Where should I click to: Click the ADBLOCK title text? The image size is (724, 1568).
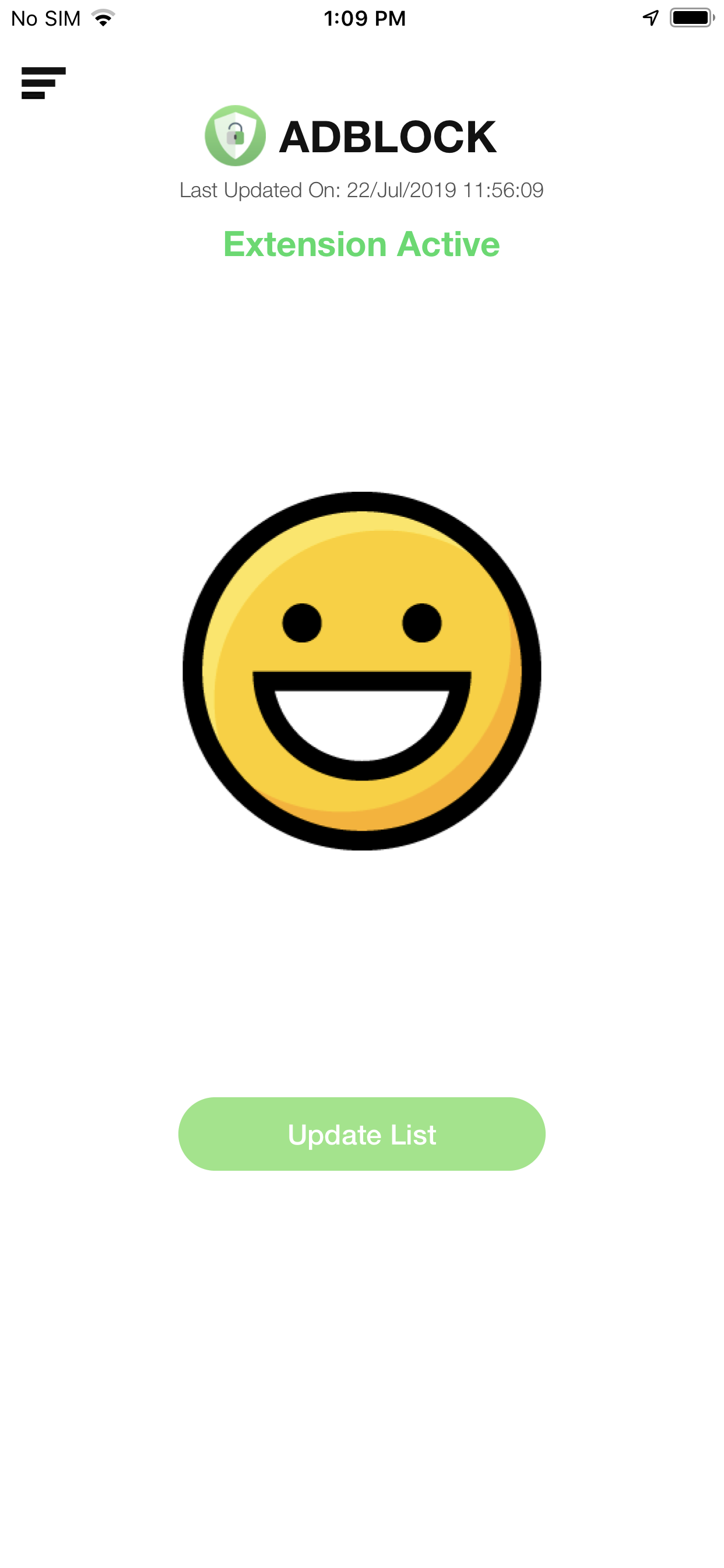[x=388, y=136]
